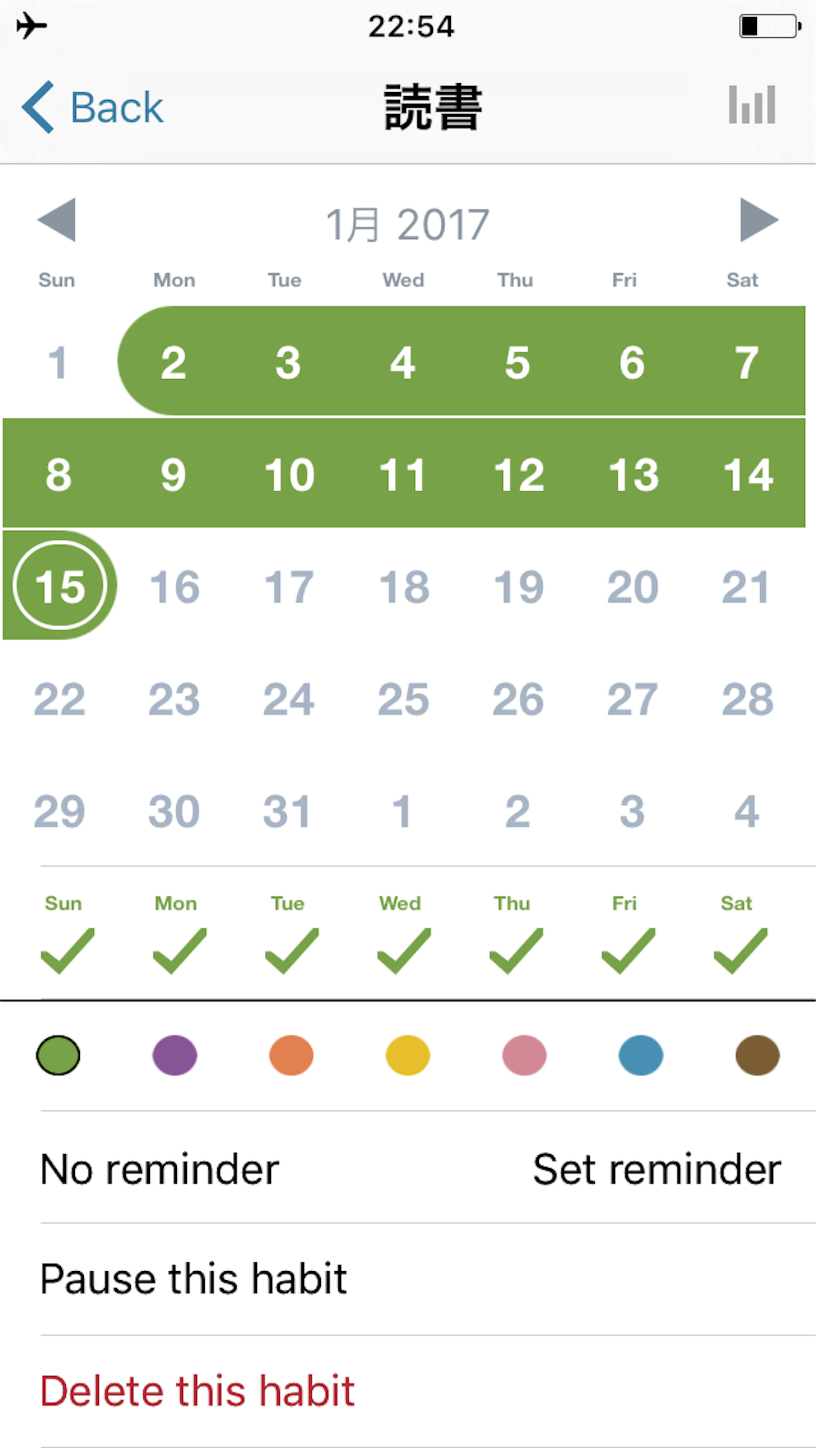Choose the purple color dot
Screen dimensions: 816x1448
[175, 1055]
